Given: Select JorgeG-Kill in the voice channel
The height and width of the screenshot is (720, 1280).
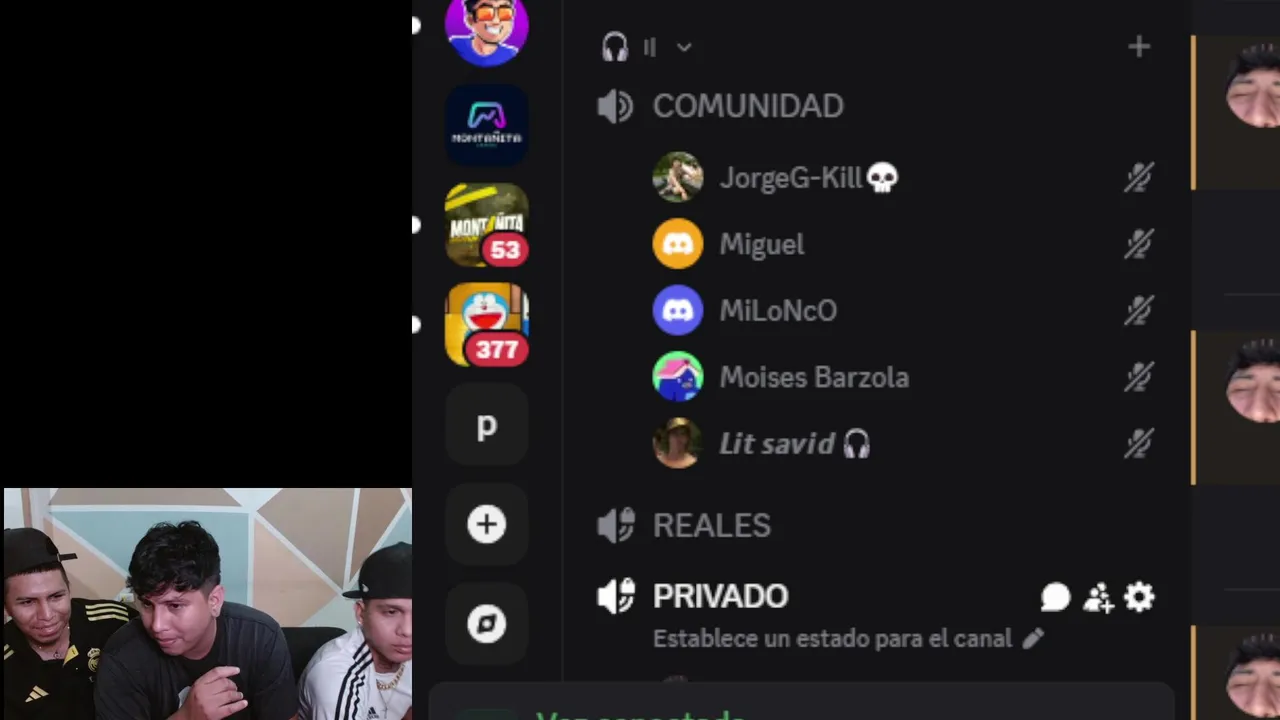Looking at the screenshot, I should pos(790,178).
